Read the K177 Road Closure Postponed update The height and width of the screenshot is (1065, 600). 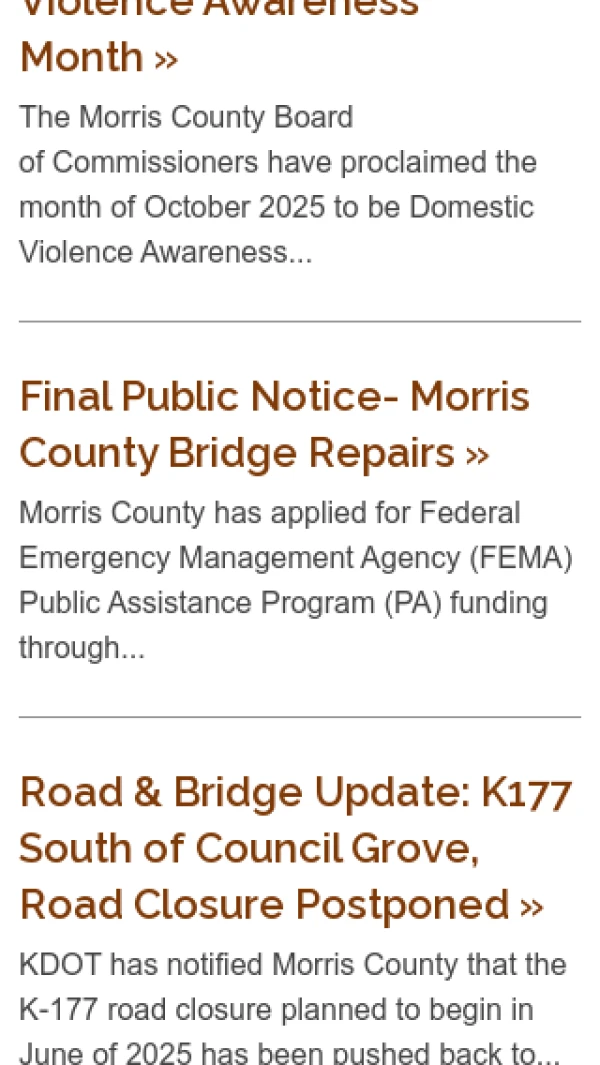(295, 848)
